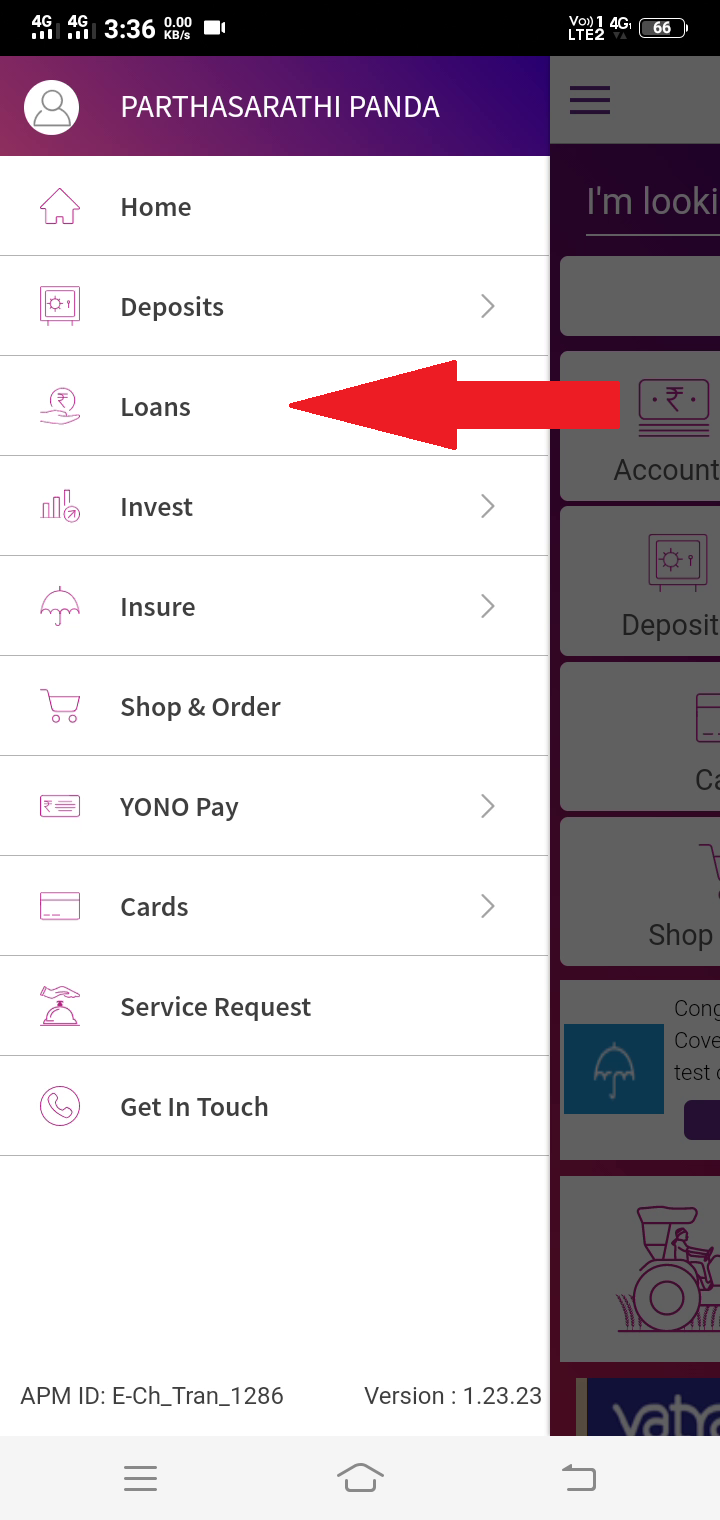Image resolution: width=720 pixels, height=1520 pixels.
Task: Select Get In Touch
Action: [x=274, y=1106]
